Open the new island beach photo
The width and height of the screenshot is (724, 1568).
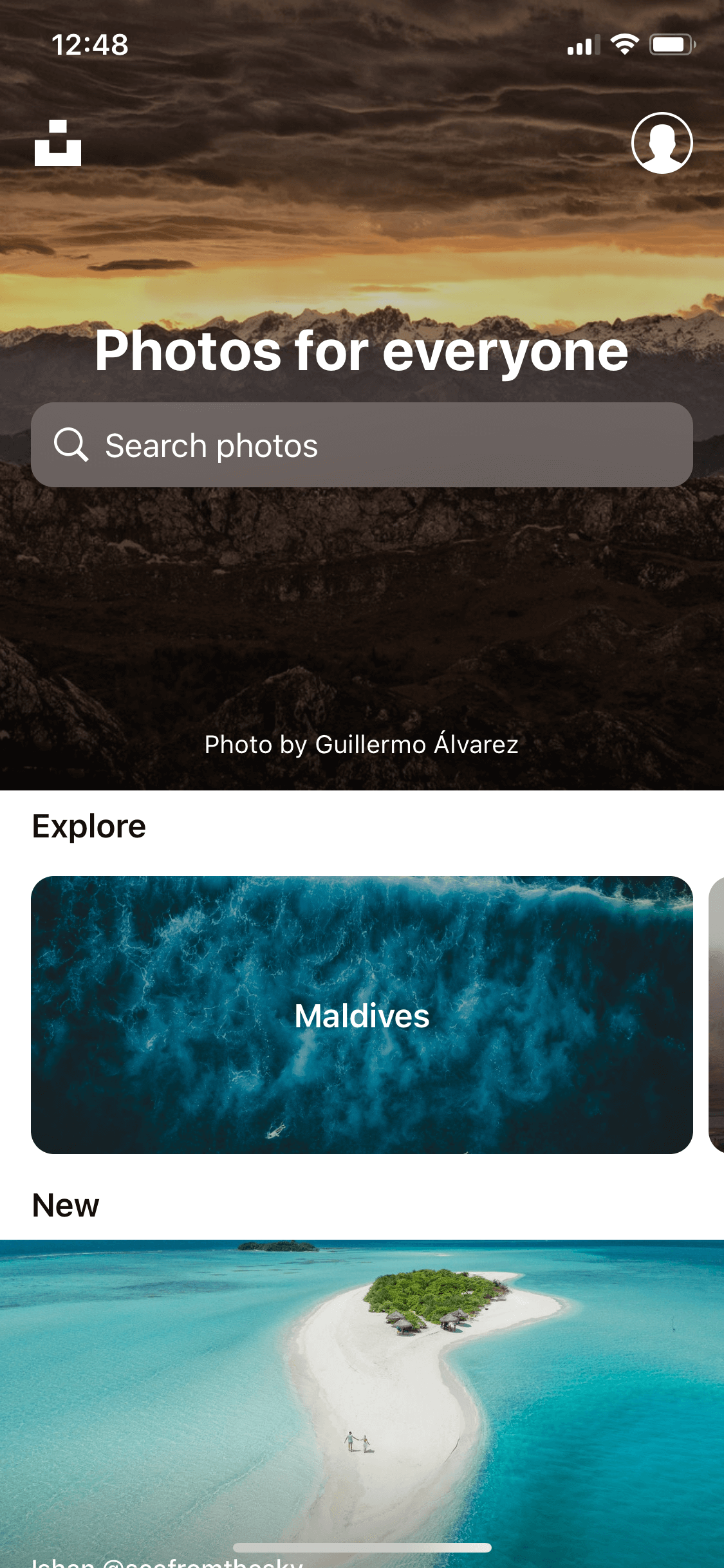click(x=362, y=1403)
